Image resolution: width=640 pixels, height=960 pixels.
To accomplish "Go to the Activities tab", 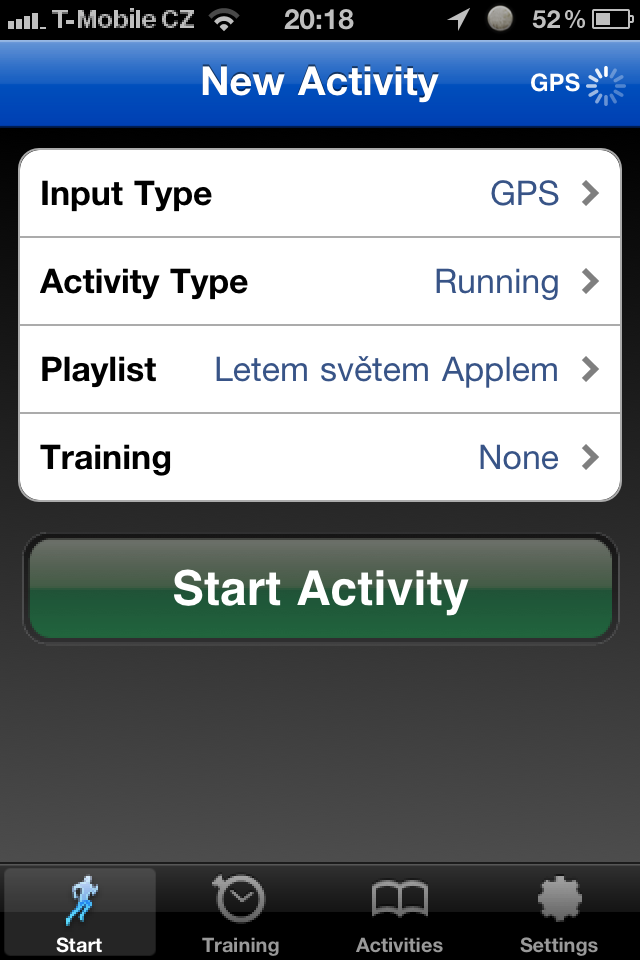I will pos(400,914).
